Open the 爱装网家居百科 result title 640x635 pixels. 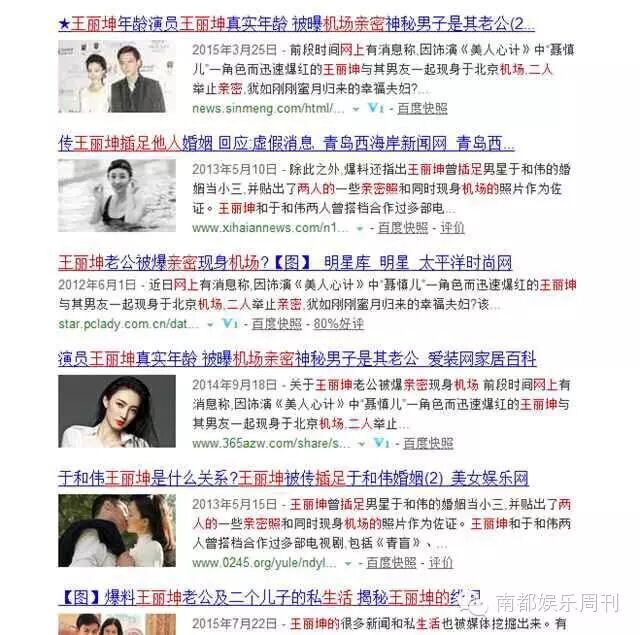[x=297, y=359]
